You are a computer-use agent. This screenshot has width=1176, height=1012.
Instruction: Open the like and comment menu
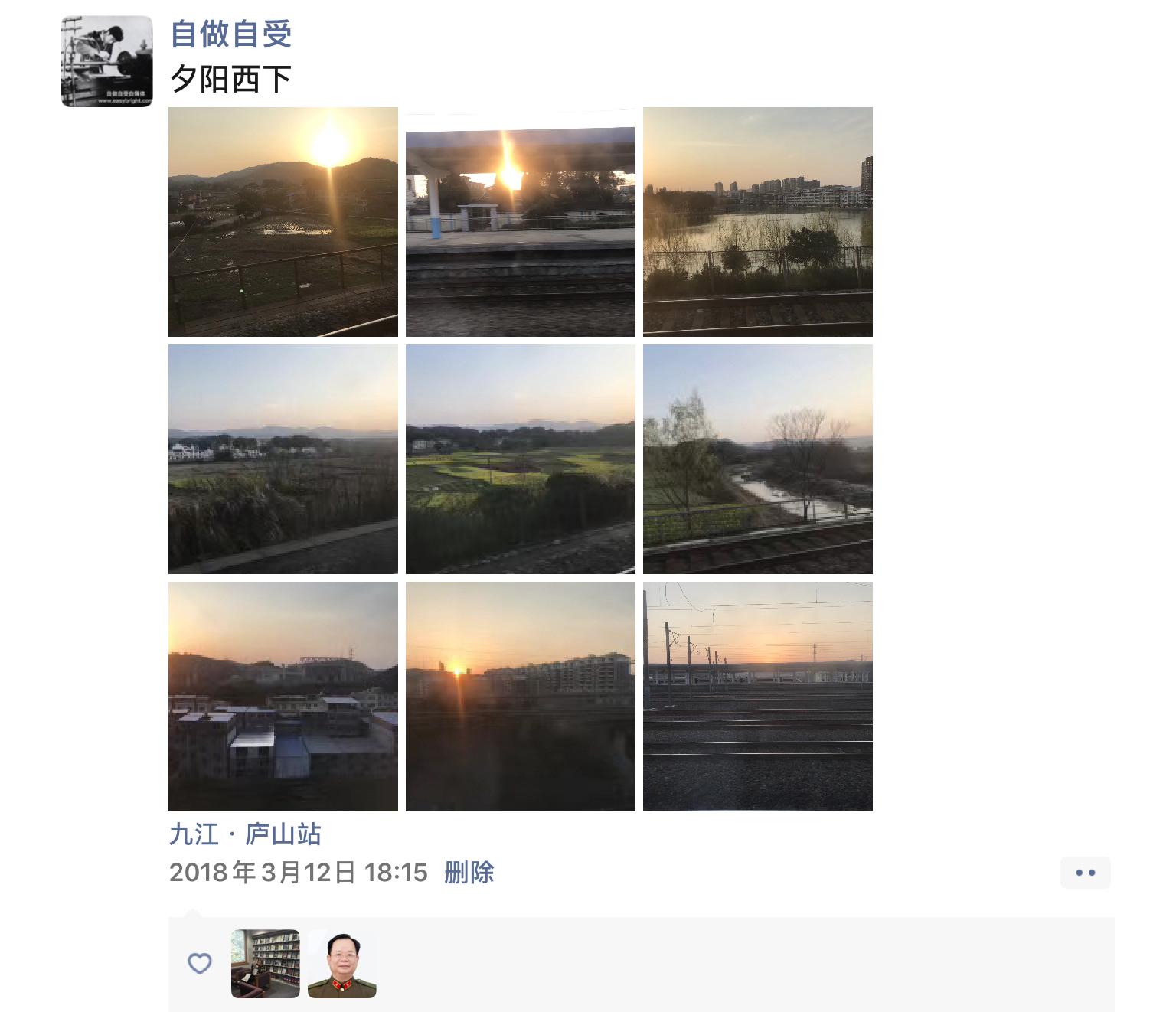[x=1085, y=873]
